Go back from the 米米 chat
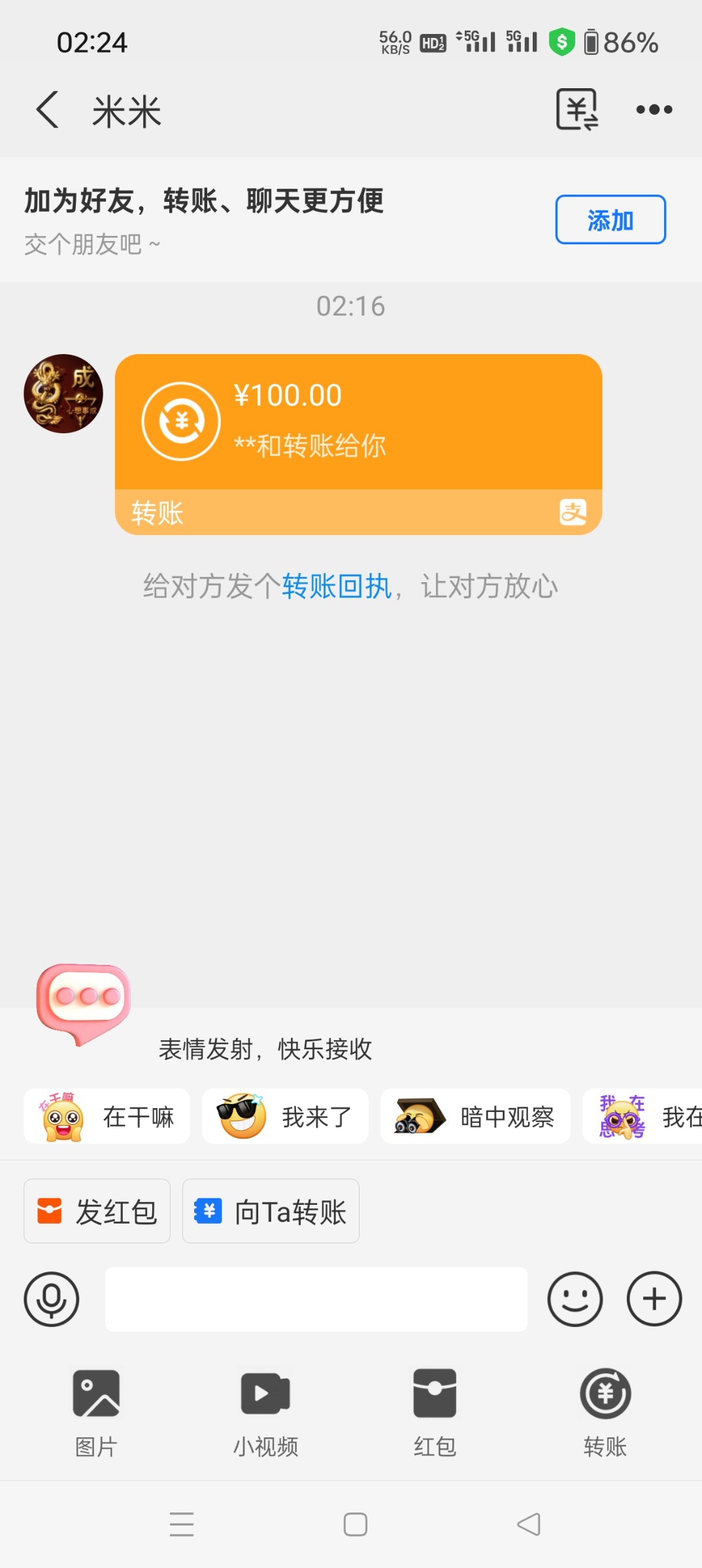Viewport: 702px width, 1568px height. pos(48,110)
